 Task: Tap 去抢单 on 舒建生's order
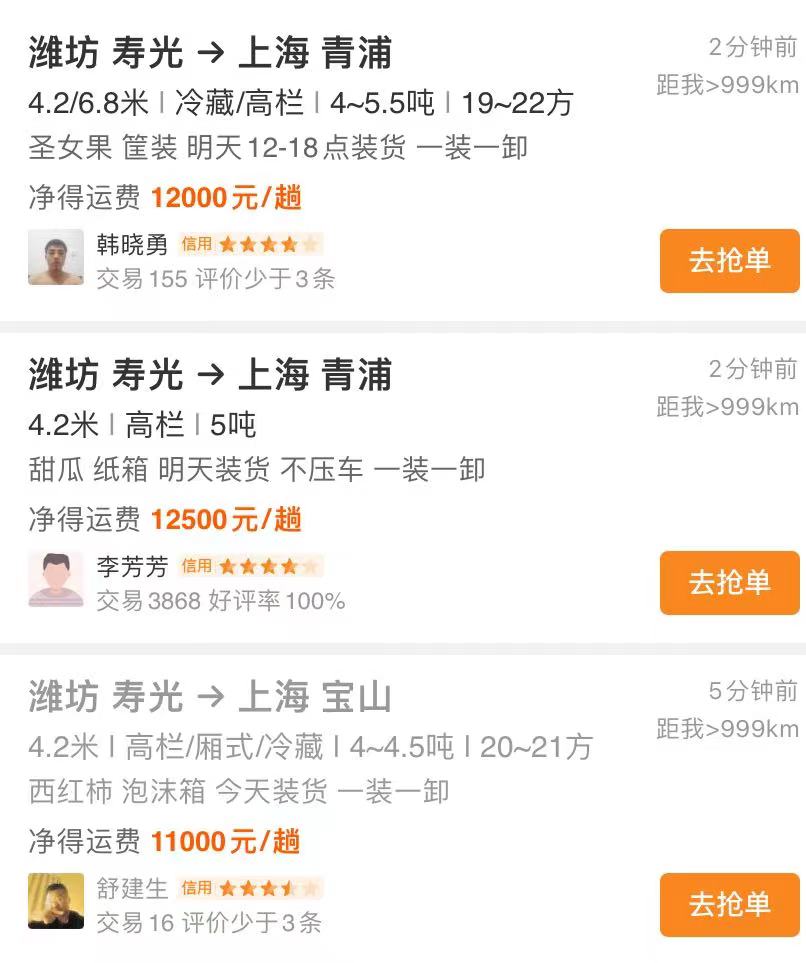pos(729,905)
